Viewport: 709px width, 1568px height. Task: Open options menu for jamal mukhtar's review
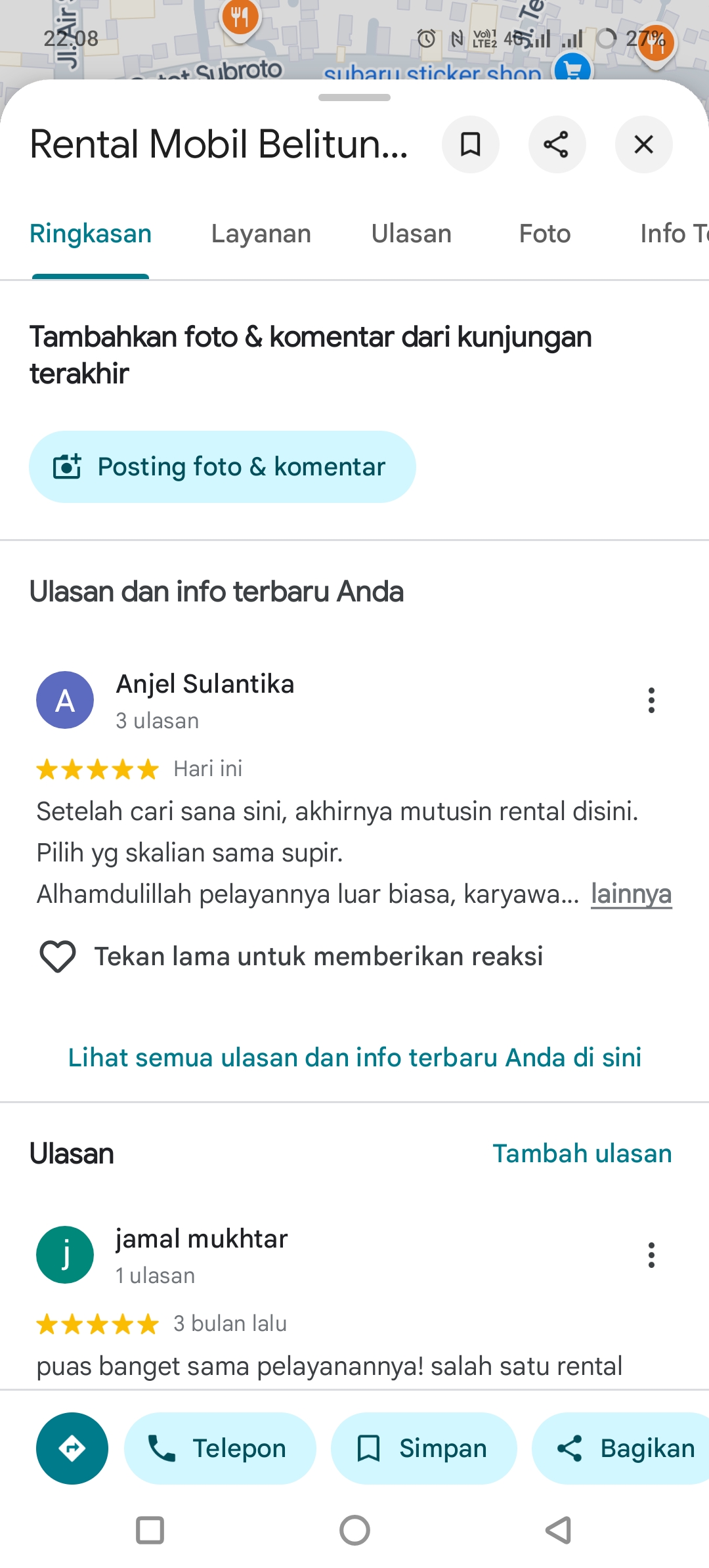tap(651, 1255)
